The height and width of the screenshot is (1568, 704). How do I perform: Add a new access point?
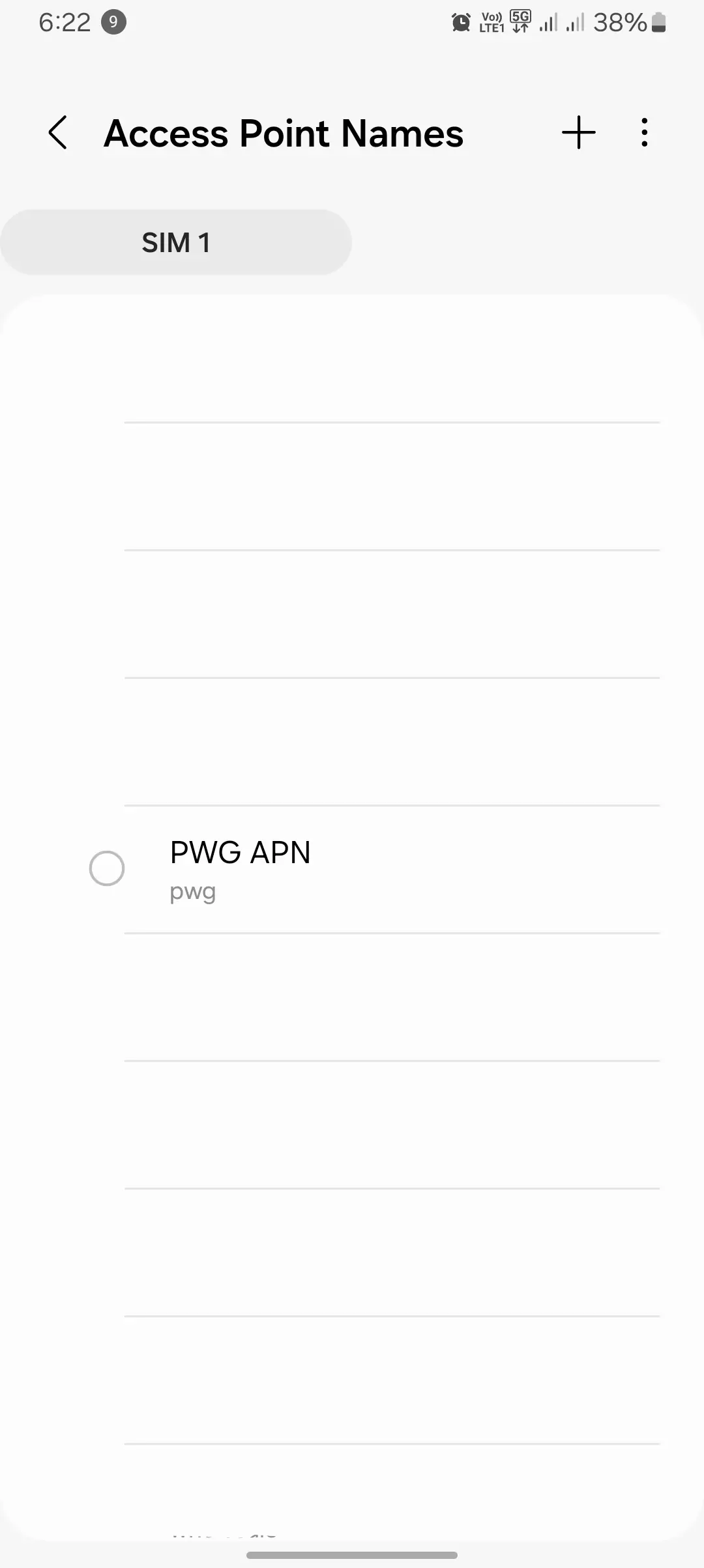(x=578, y=133)
